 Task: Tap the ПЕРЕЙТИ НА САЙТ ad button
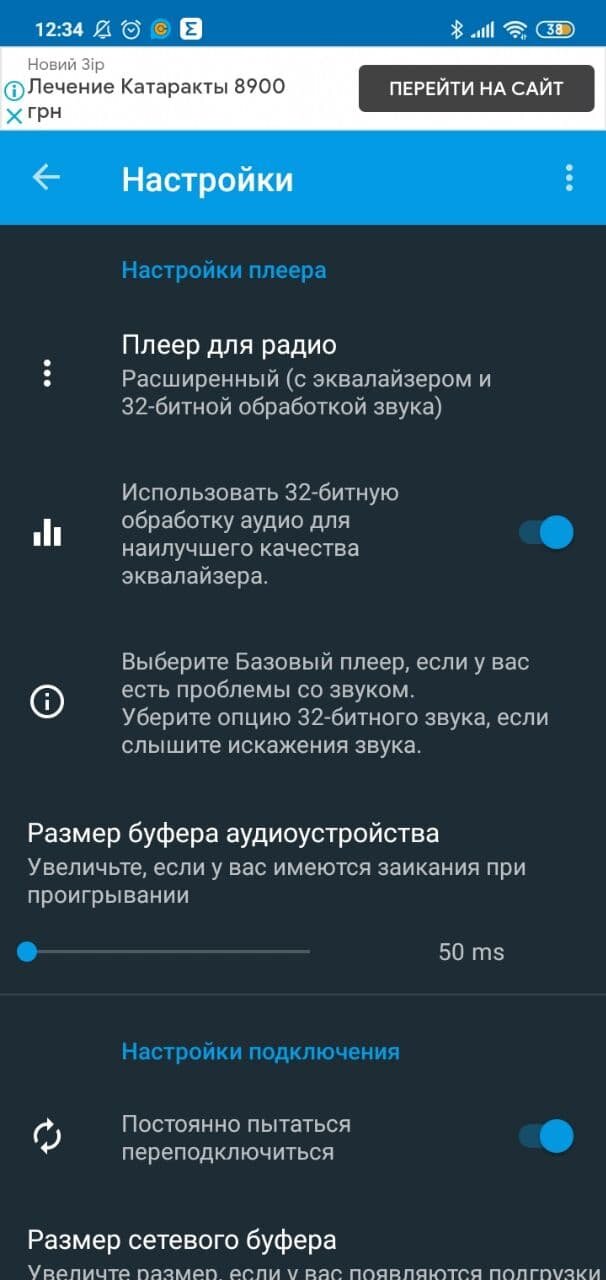[x=476, y=88]
